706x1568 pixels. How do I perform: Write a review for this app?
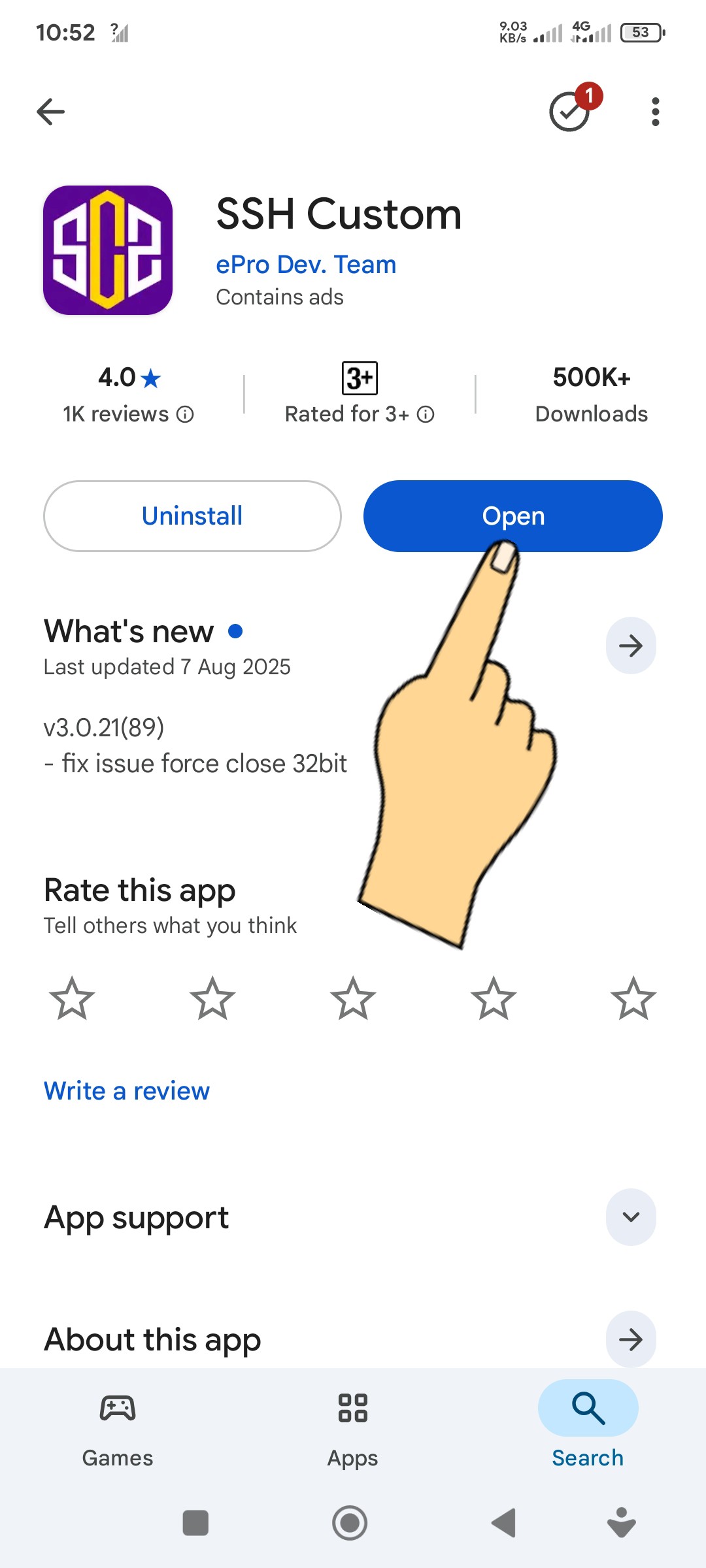127,1091
